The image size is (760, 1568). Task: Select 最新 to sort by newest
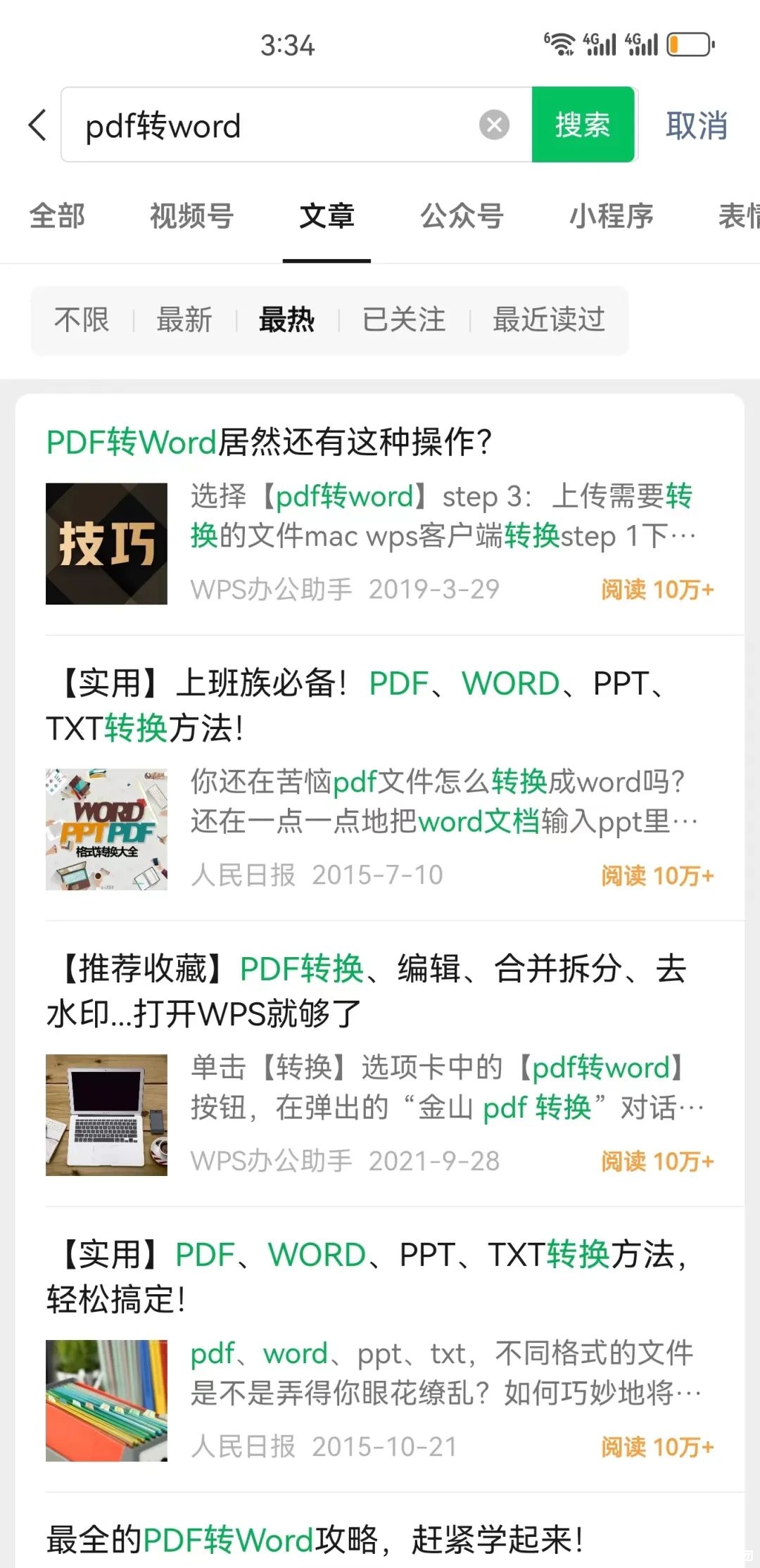186,320
